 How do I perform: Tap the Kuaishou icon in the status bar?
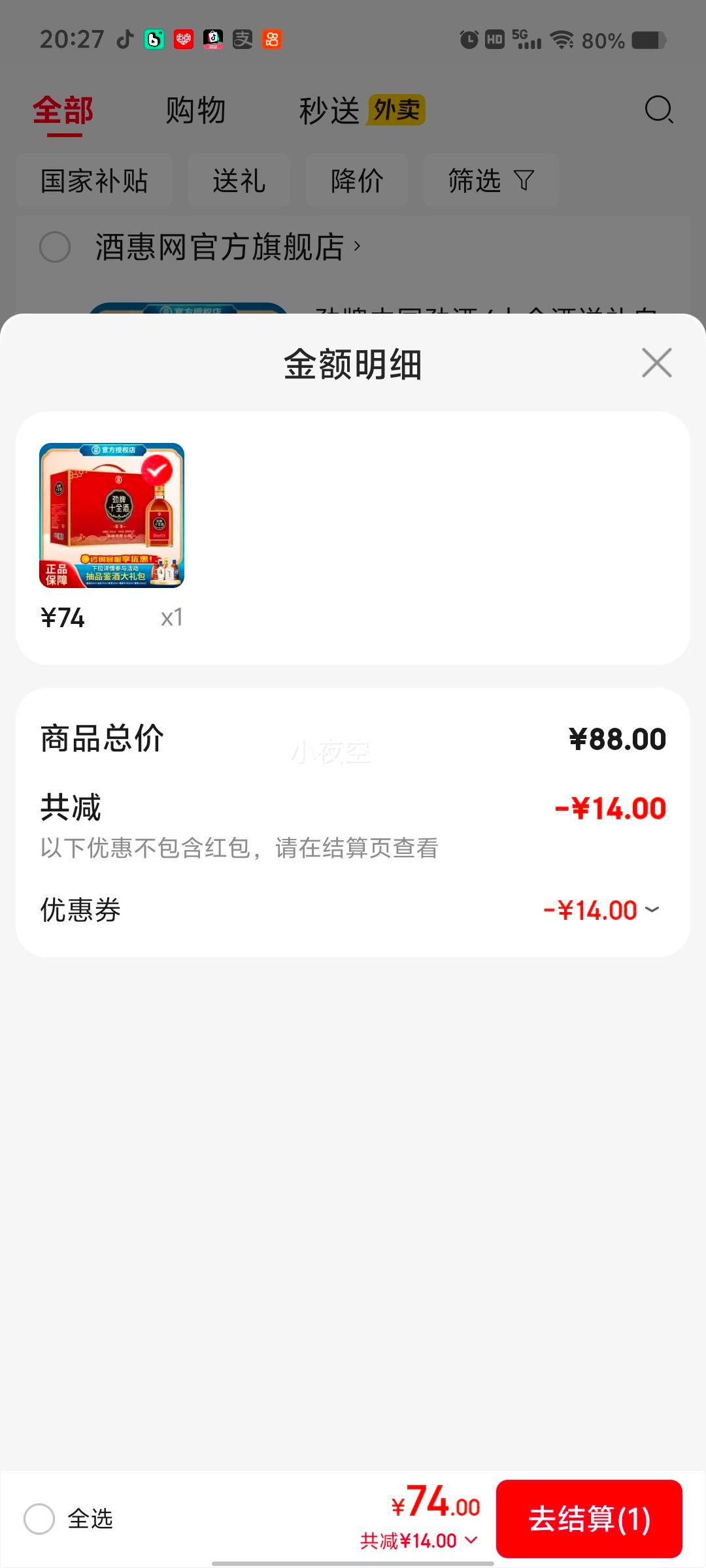(273, 41)
